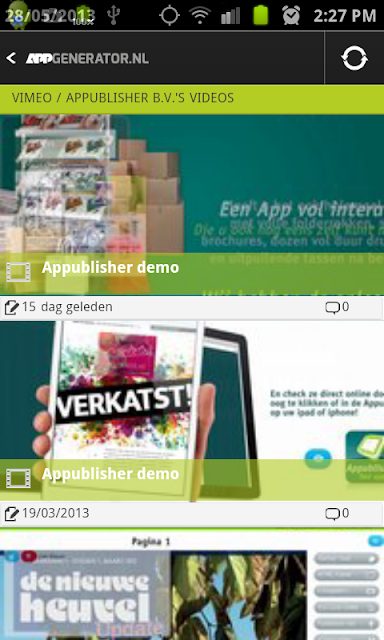Open the Appublisher demo video dated 19/03/2013
Screen dimensions: 384x640
192,411
